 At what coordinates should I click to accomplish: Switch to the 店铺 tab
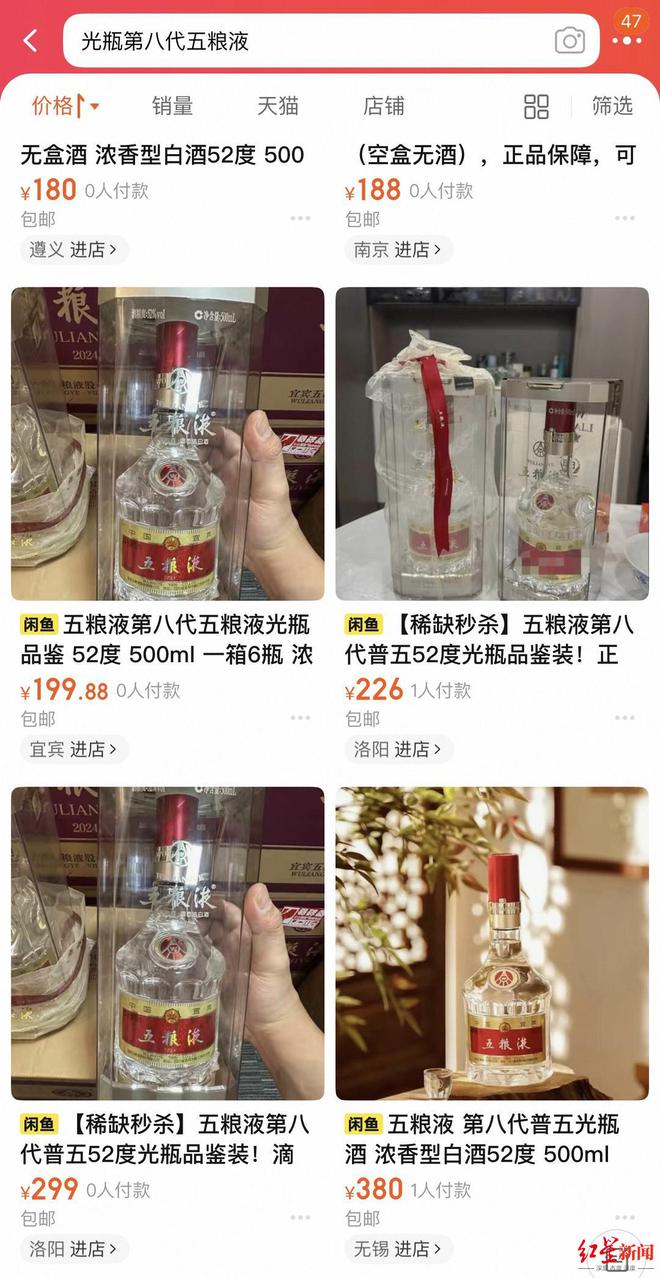point(384,106)
